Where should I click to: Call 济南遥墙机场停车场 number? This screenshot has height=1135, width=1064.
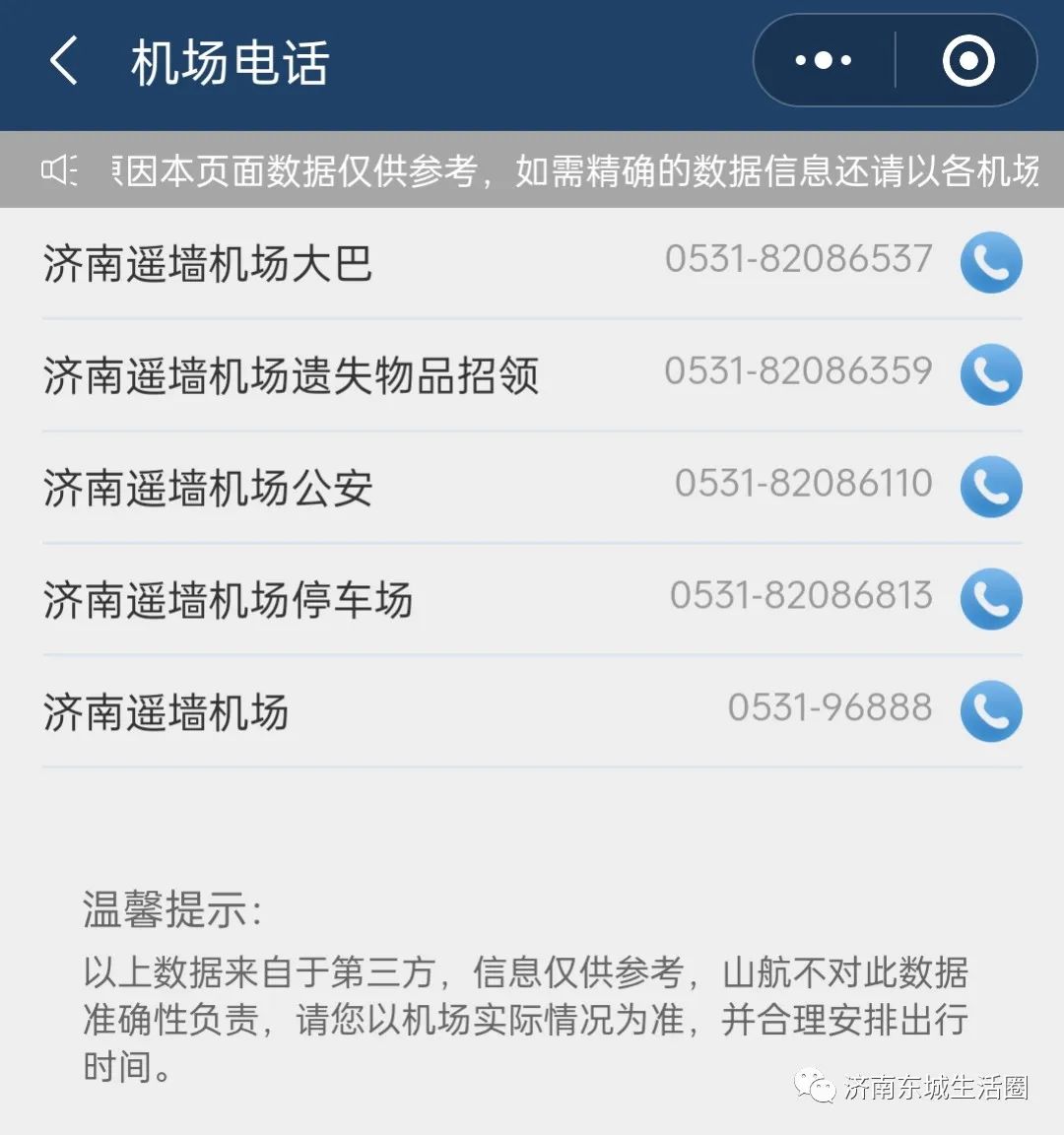pos(991,599)
